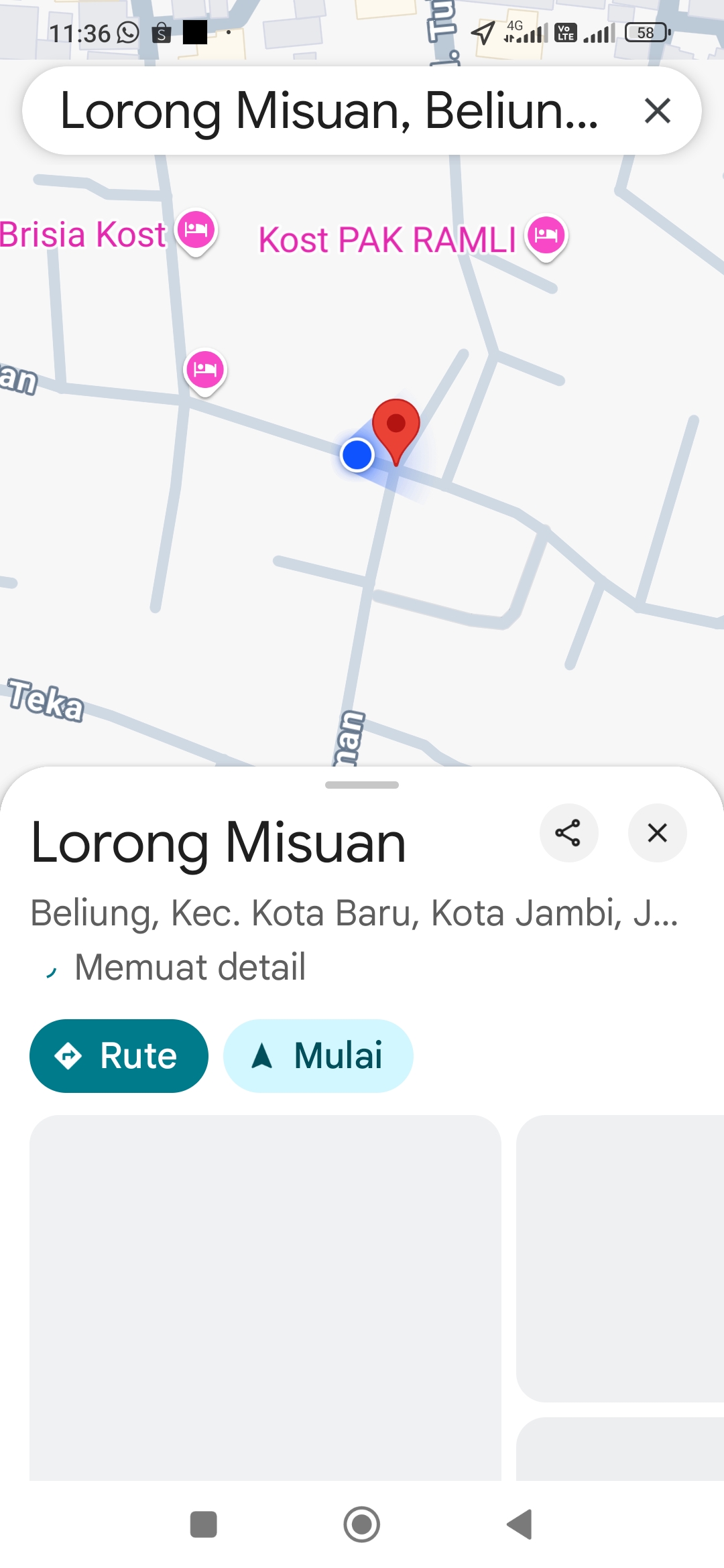Viewport: 724px width, 1568px height.
Task: Share the Lorong Misuan location
Action: coord(568,833)
